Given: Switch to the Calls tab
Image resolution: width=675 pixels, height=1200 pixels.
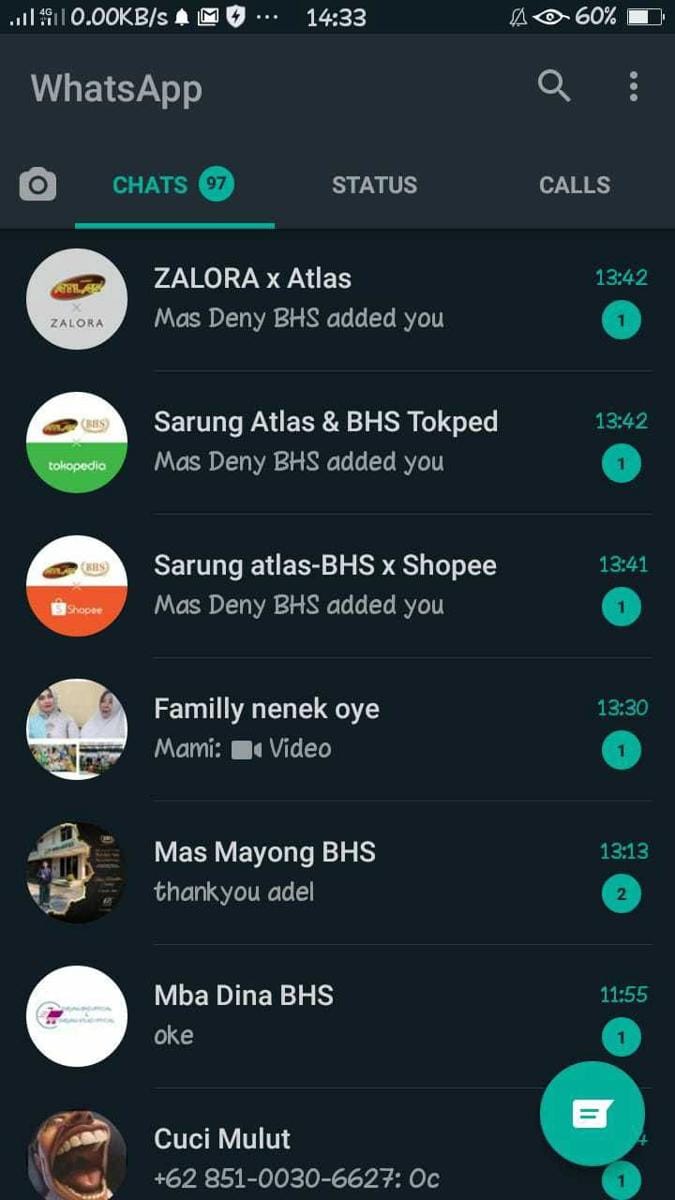Looking at the screenshot, I should (x=574, y=185).
